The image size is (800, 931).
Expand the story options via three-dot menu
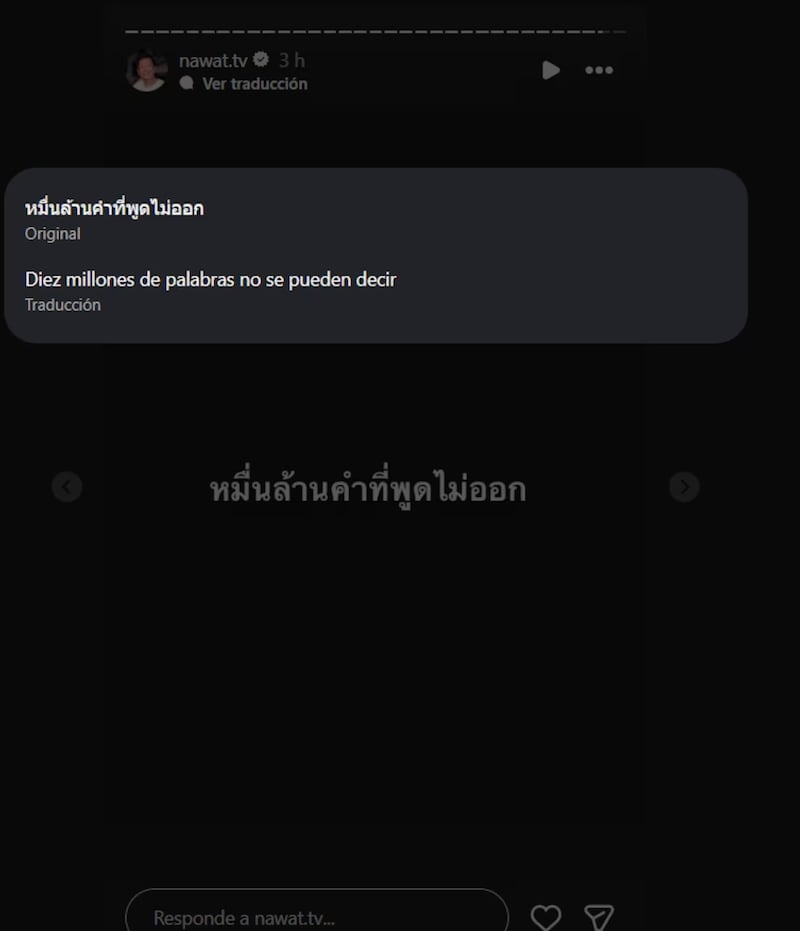(x=599, y=70)
